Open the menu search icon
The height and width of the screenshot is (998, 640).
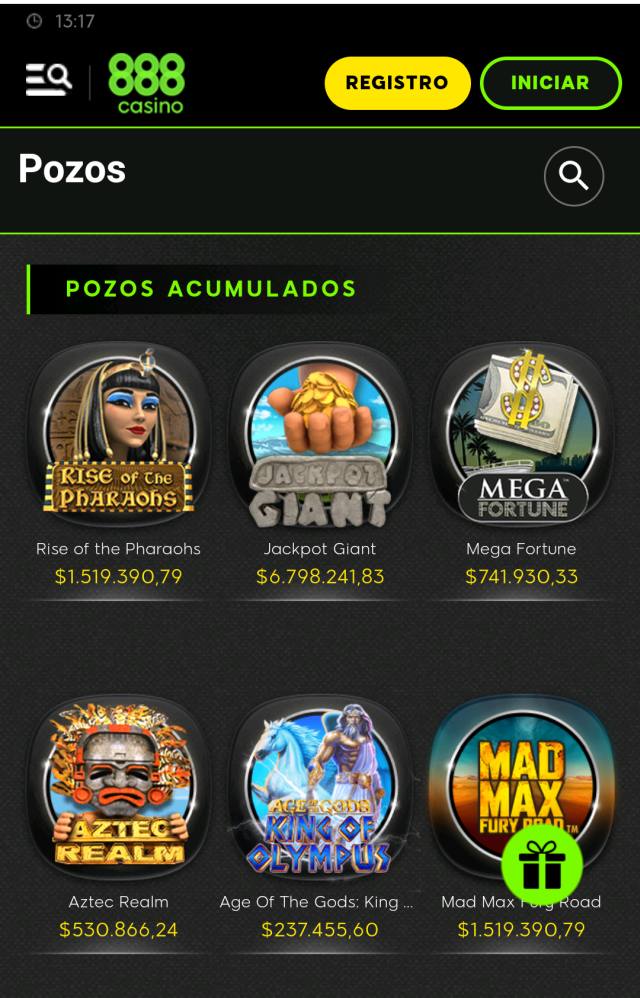click(x=49, y=80)
